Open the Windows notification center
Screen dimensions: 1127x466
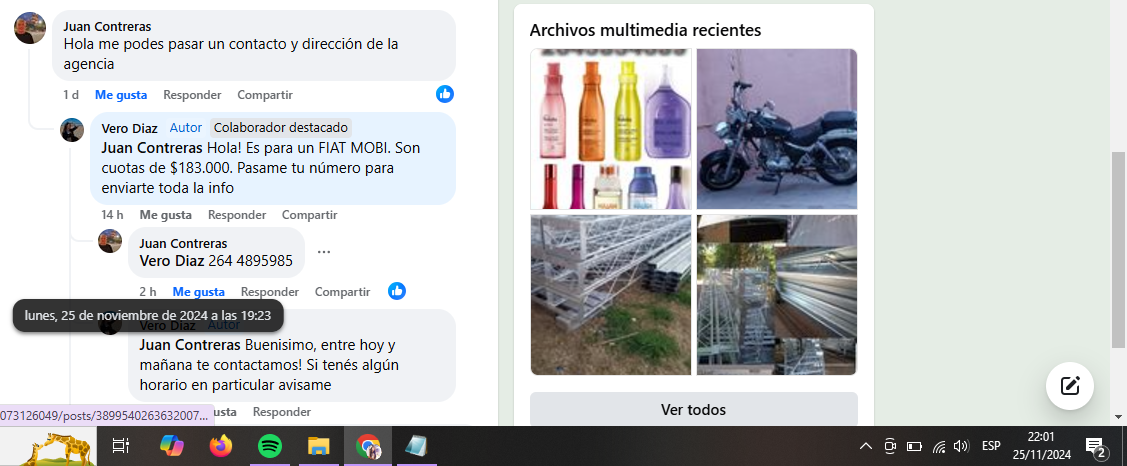[1096, 446]
